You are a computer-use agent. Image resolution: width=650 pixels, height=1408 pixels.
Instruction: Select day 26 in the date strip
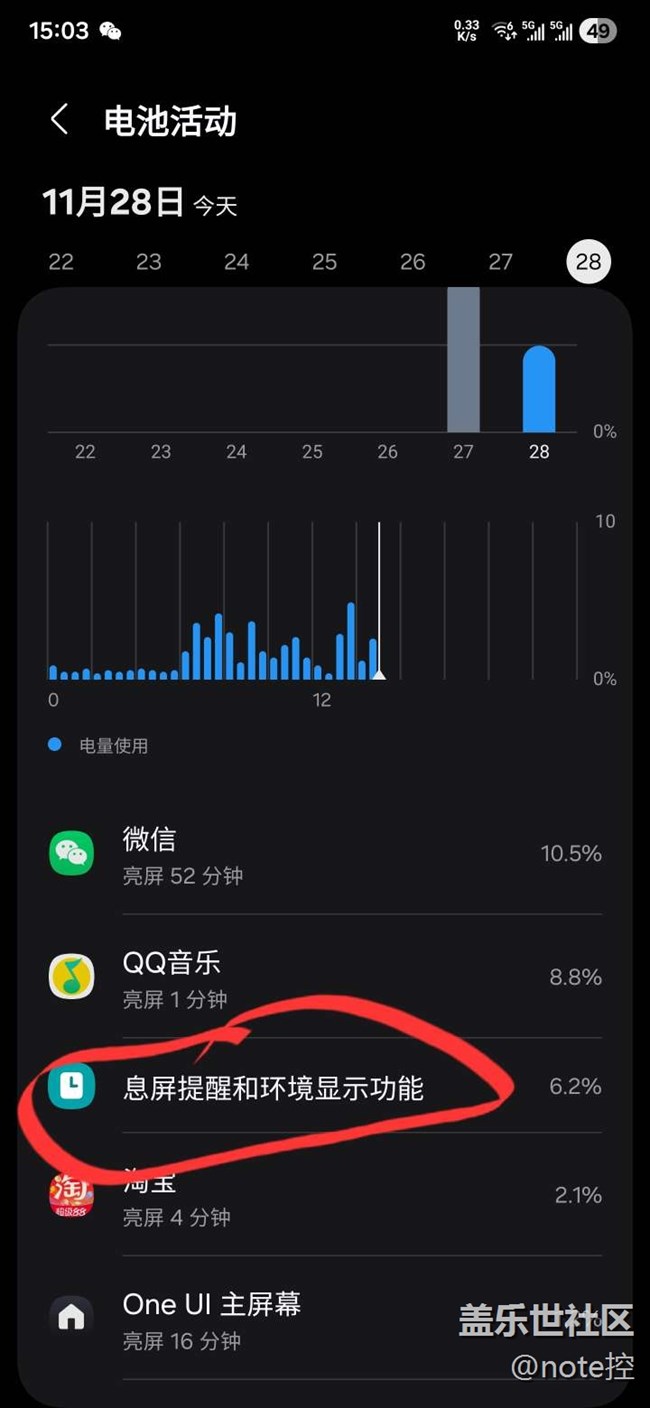click(x=413, y=262)
